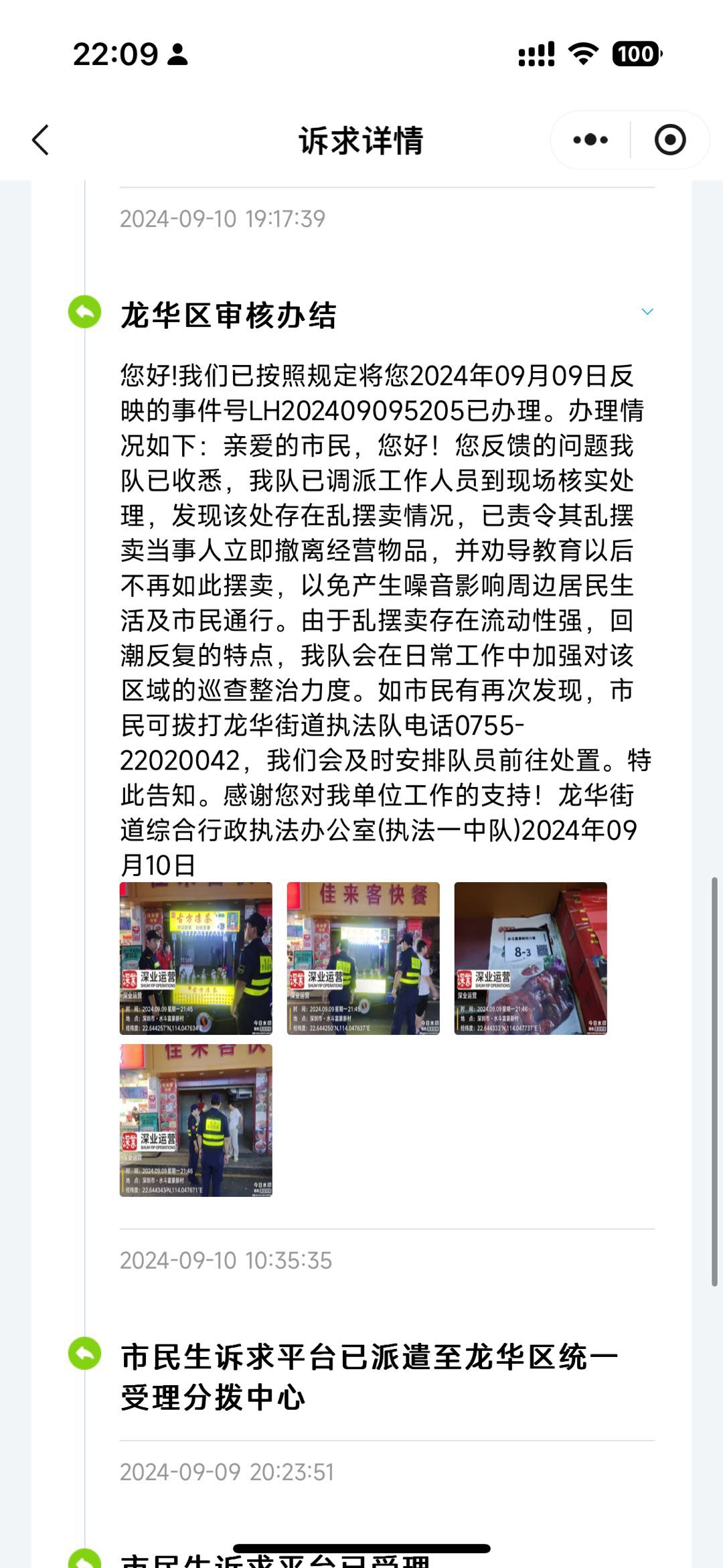Open the mini program more options menu

(590, 140)
